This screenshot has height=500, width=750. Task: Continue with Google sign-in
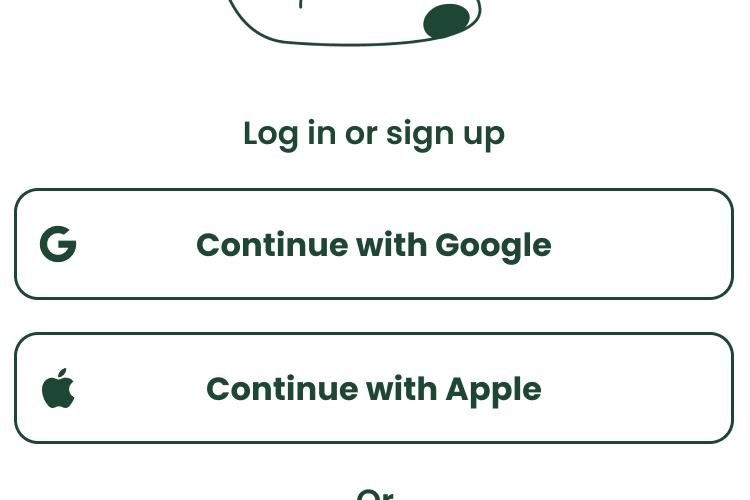pyautogui.click(x=374, y=244)
